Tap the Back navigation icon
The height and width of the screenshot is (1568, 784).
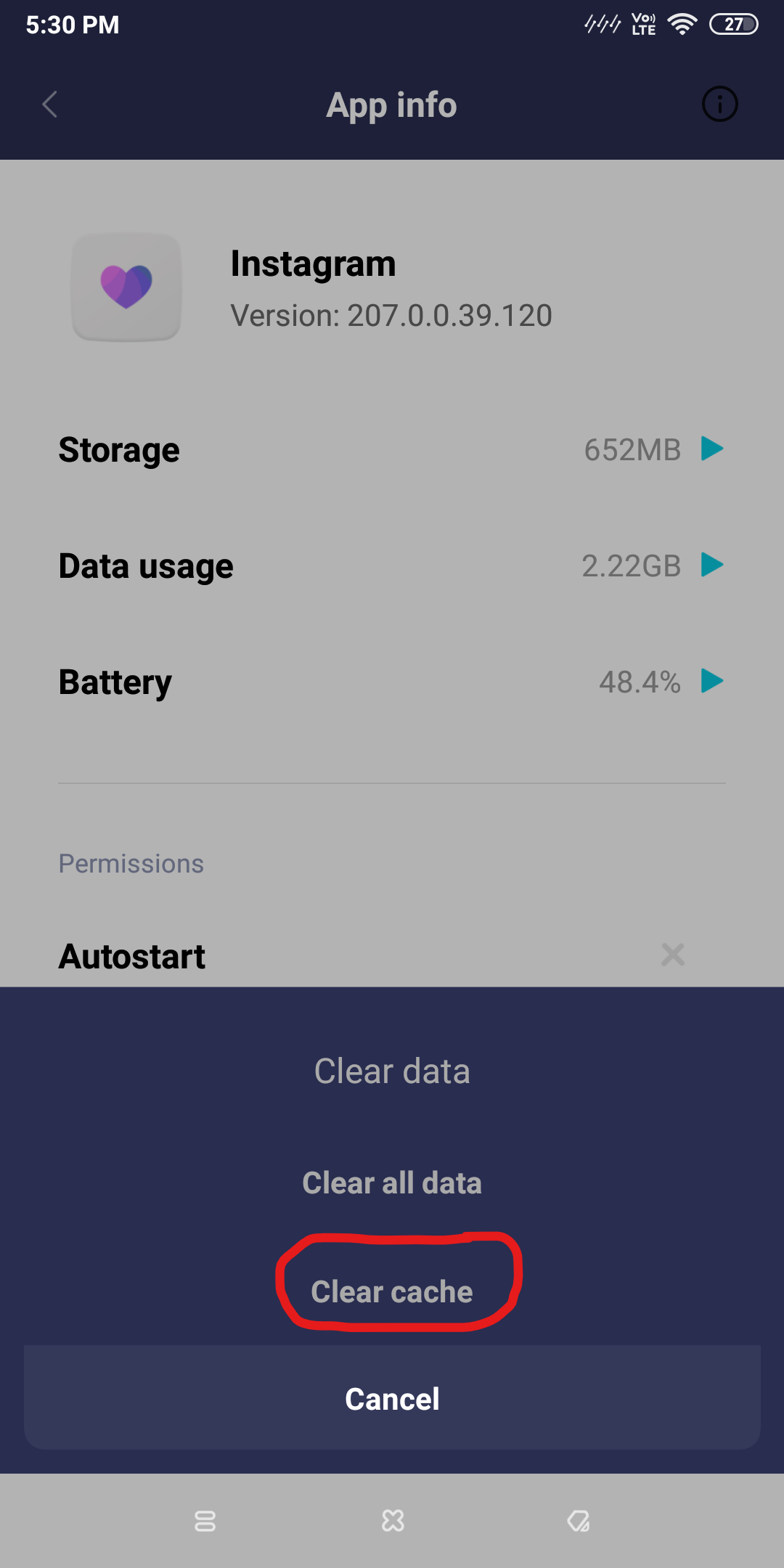coord(579,1521)
